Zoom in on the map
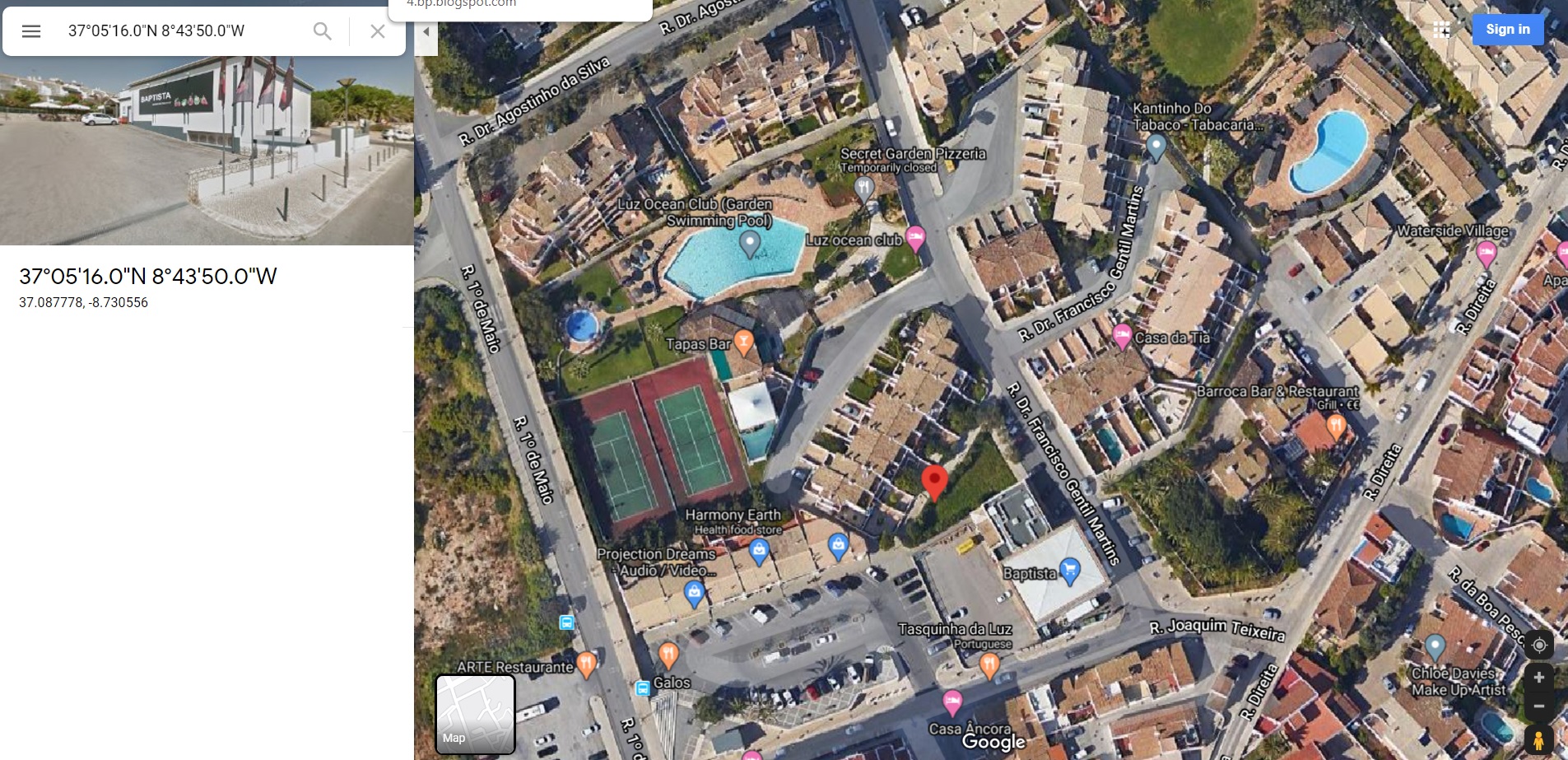Image resolution: width=1568 pixels, height=760 pixels. point(1538,678)
